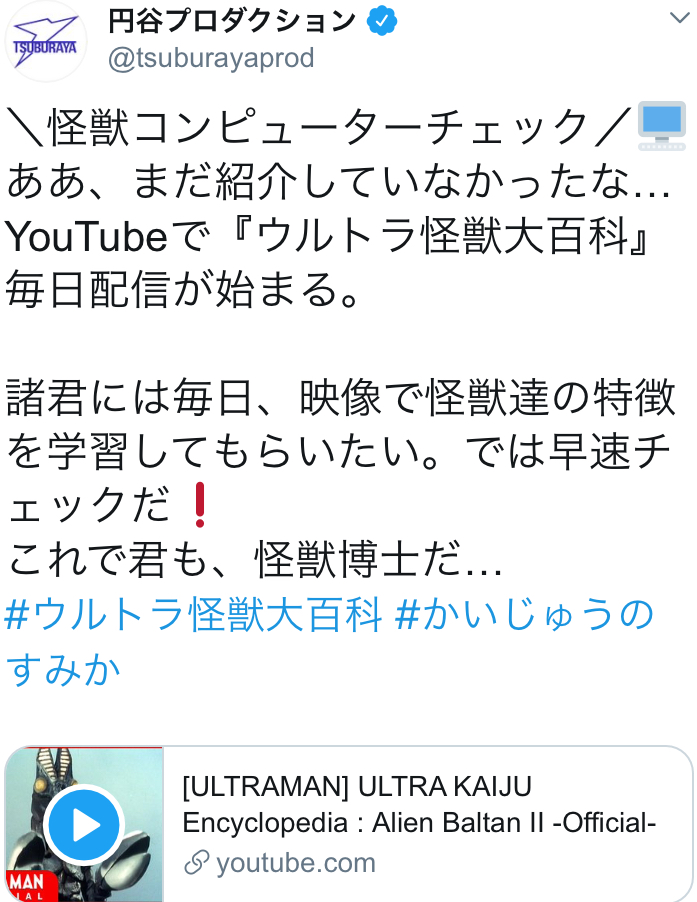Viewport: 697px width, 902px height.
Task: View the 円谷プロダクション account name
Action: [231, 19]
